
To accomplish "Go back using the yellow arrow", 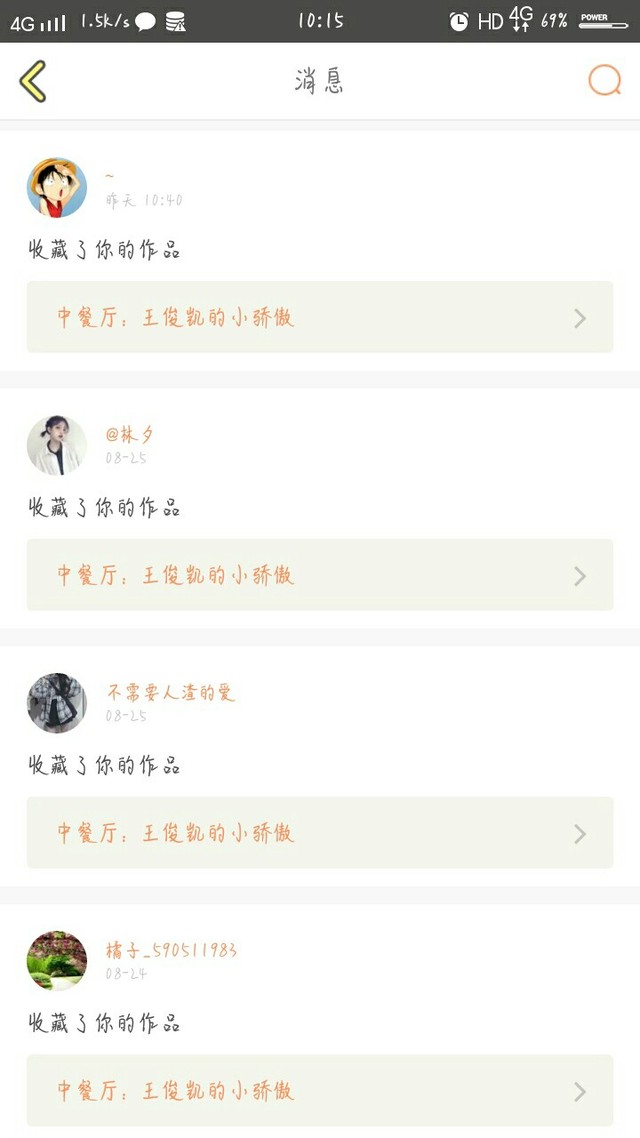I will pyautogui.click(x=33, y=81).
